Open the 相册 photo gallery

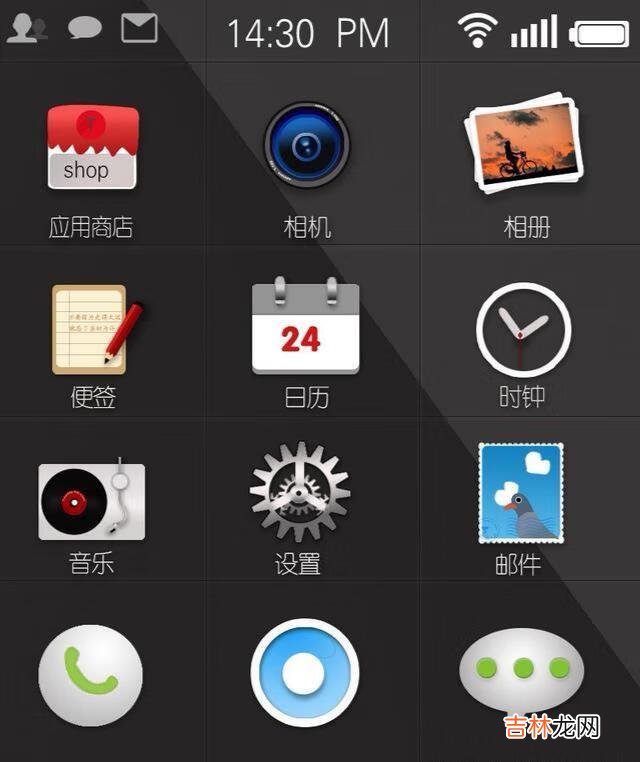[x=523, y=142]
